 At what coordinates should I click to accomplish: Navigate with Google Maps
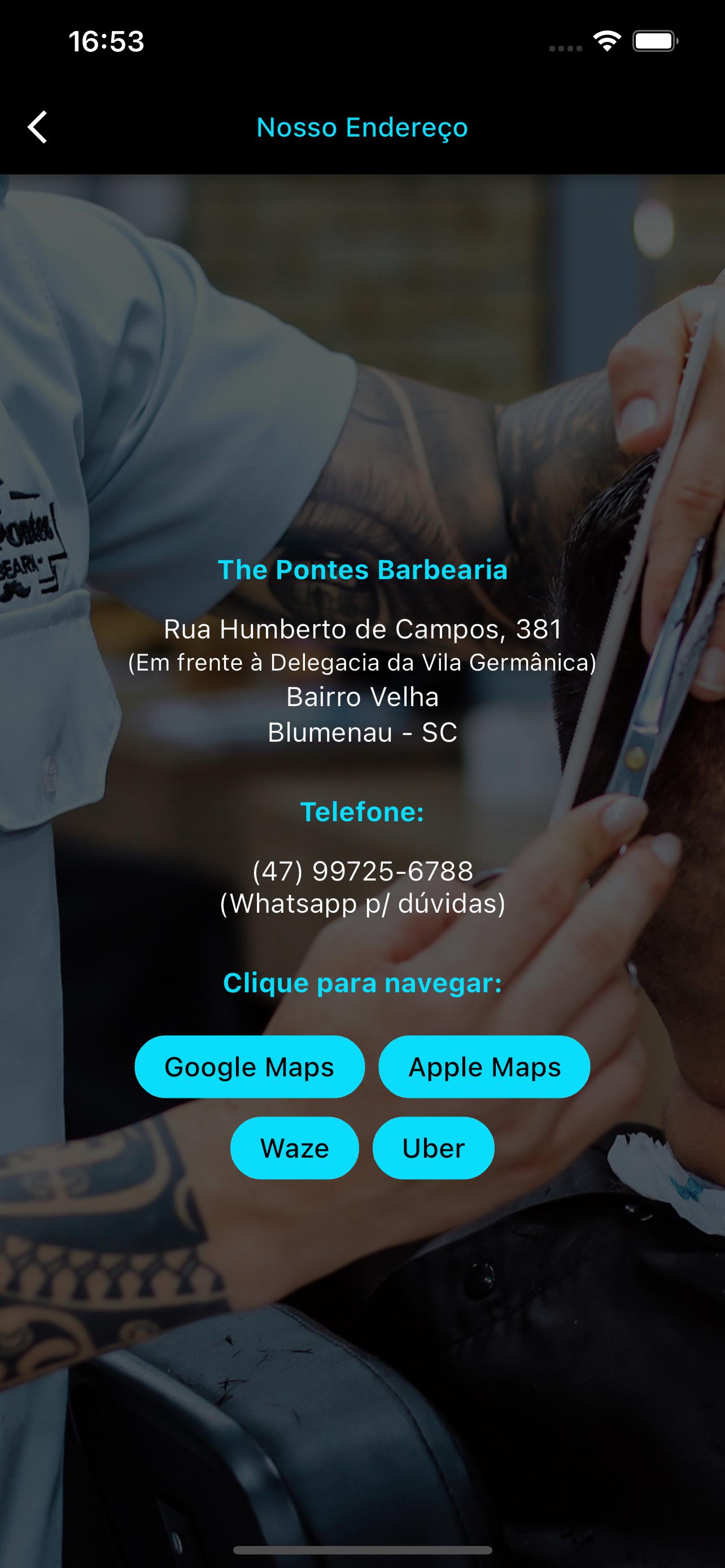tap(250, 1066)
